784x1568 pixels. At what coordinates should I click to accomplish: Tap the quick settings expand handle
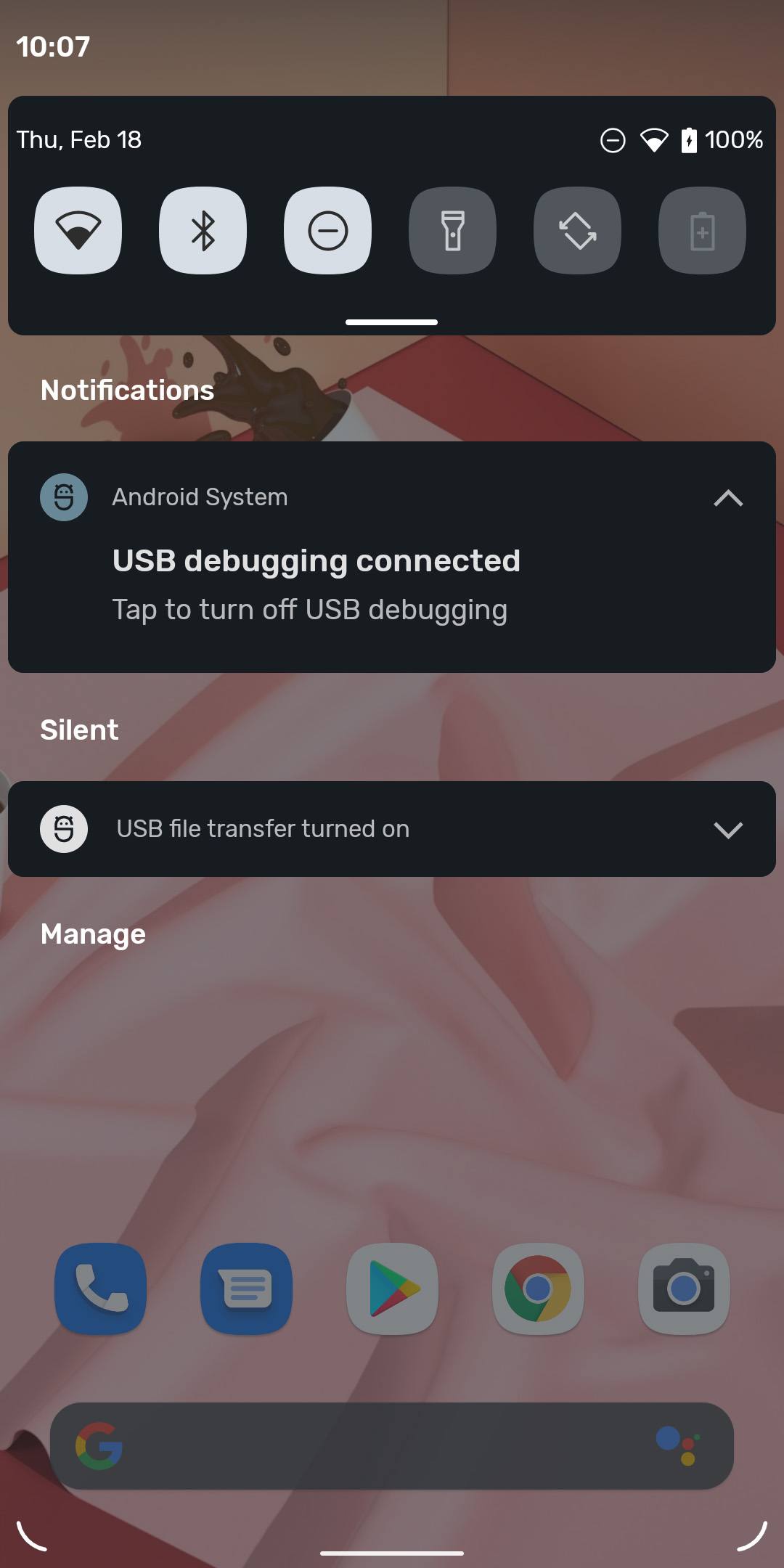tap(391, 322)
